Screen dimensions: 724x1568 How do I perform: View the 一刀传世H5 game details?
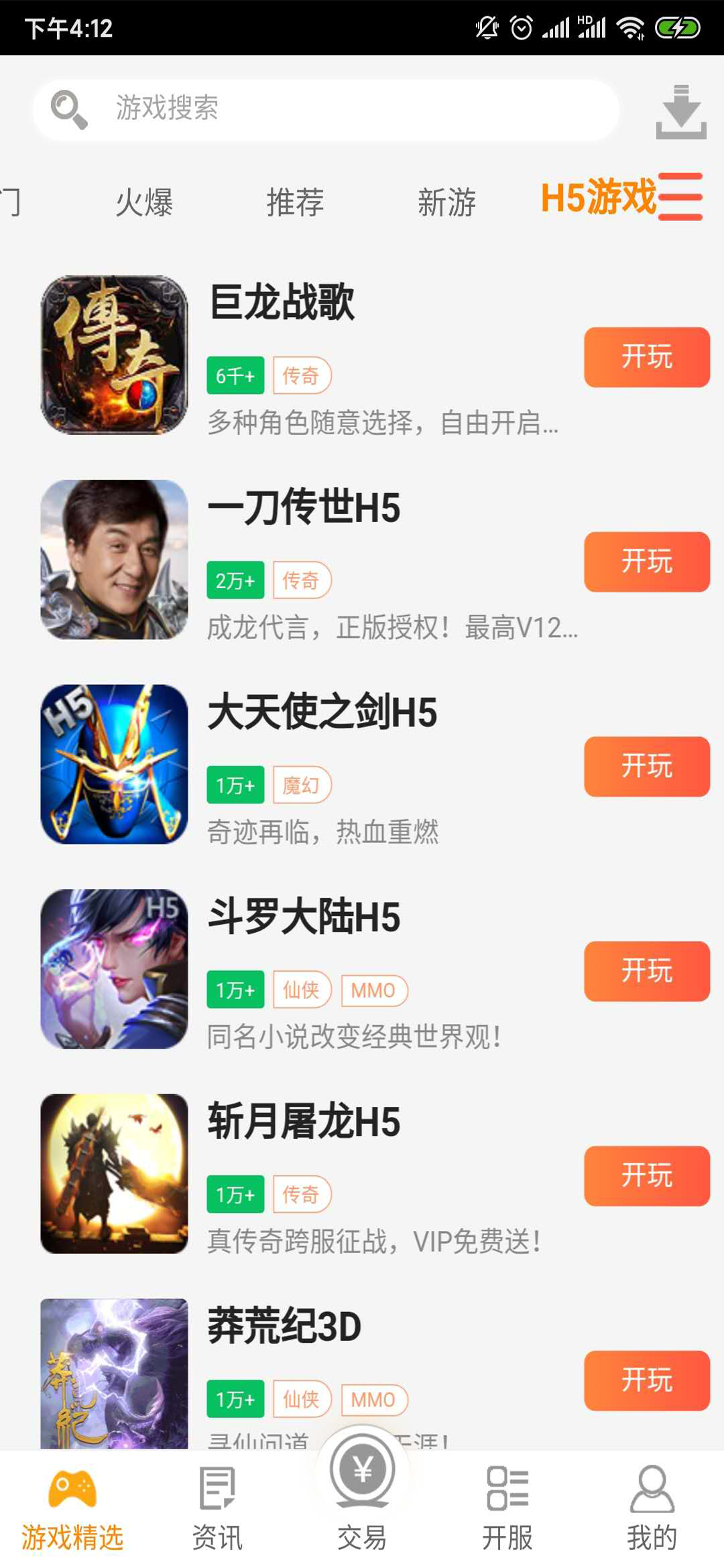(x=304, y=507)
